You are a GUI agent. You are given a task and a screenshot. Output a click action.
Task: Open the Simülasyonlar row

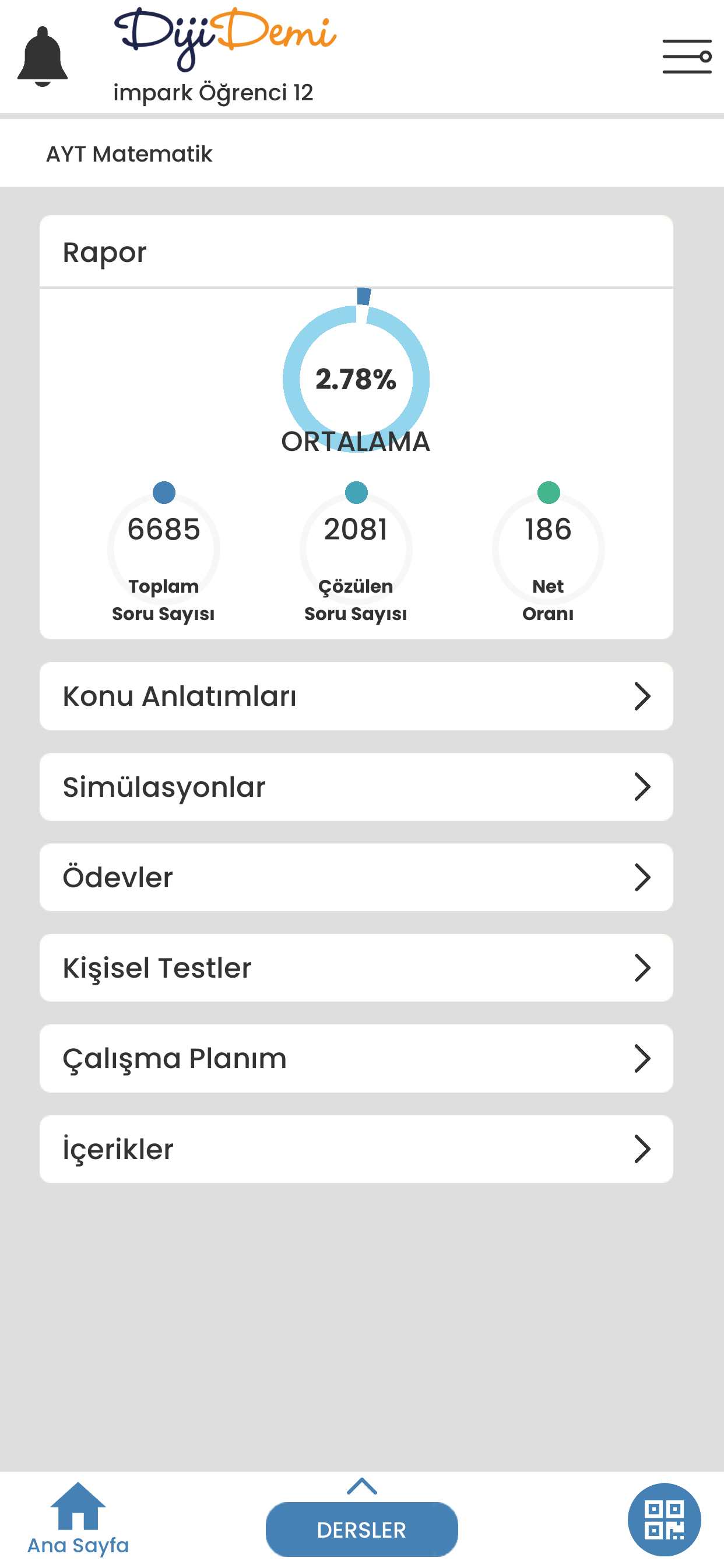[356, 786]
